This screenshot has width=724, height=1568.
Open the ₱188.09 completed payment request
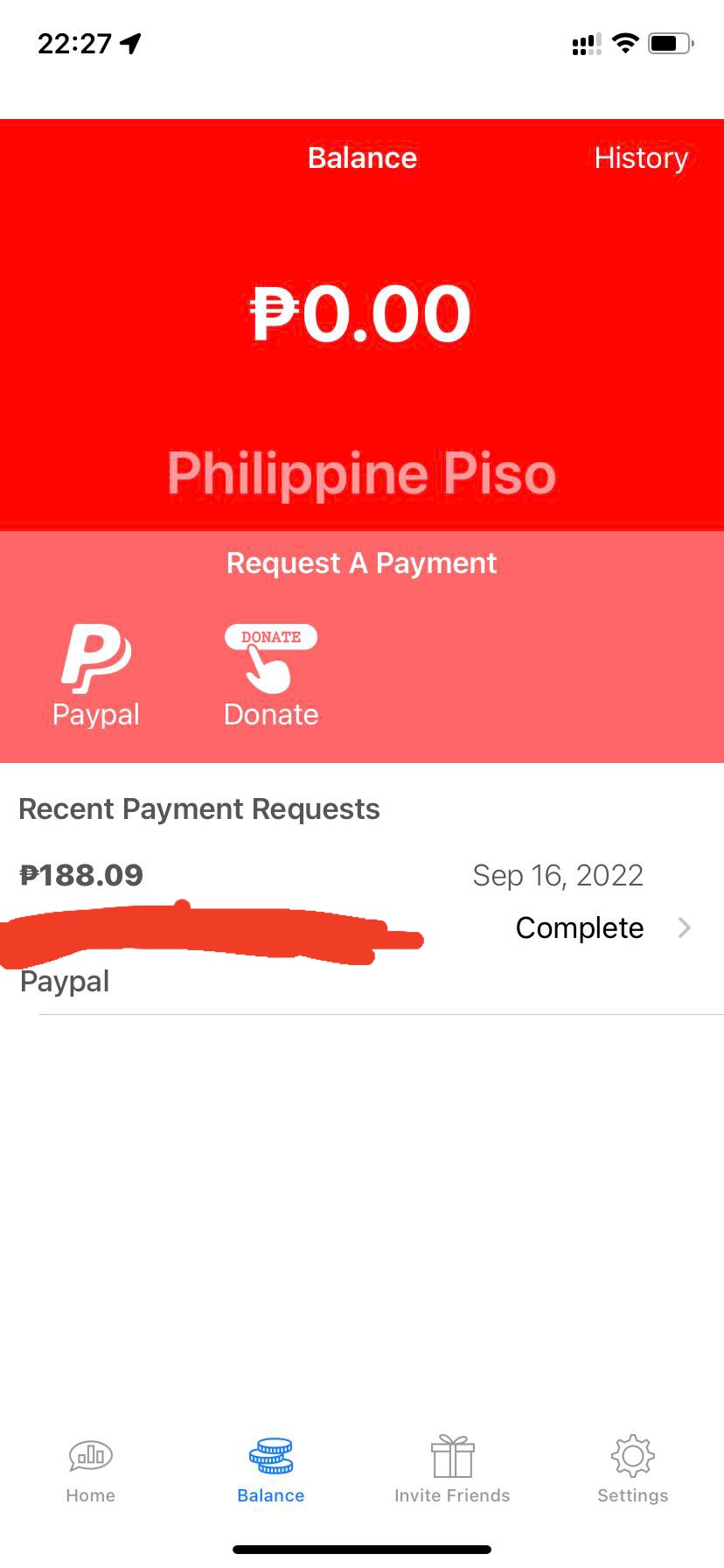click(362, 927)
